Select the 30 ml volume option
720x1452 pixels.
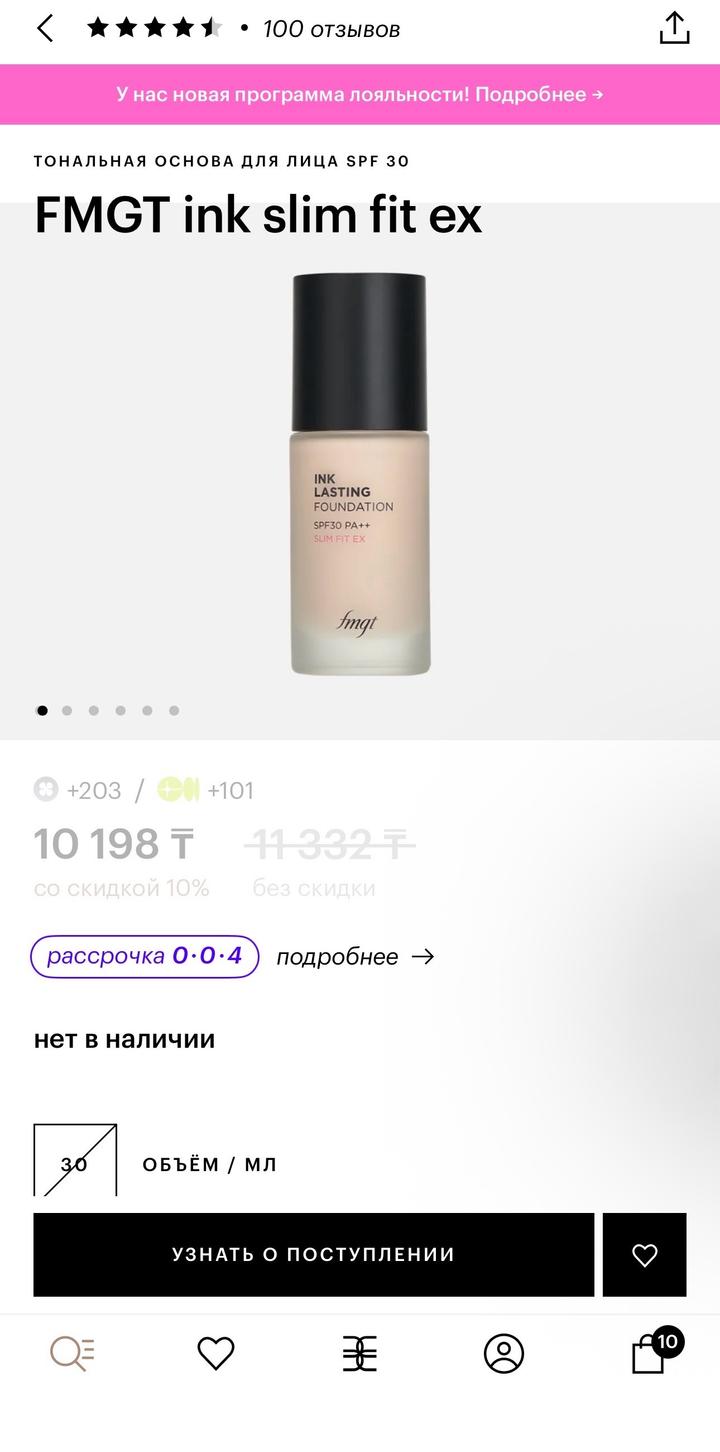pos(75,1163)
